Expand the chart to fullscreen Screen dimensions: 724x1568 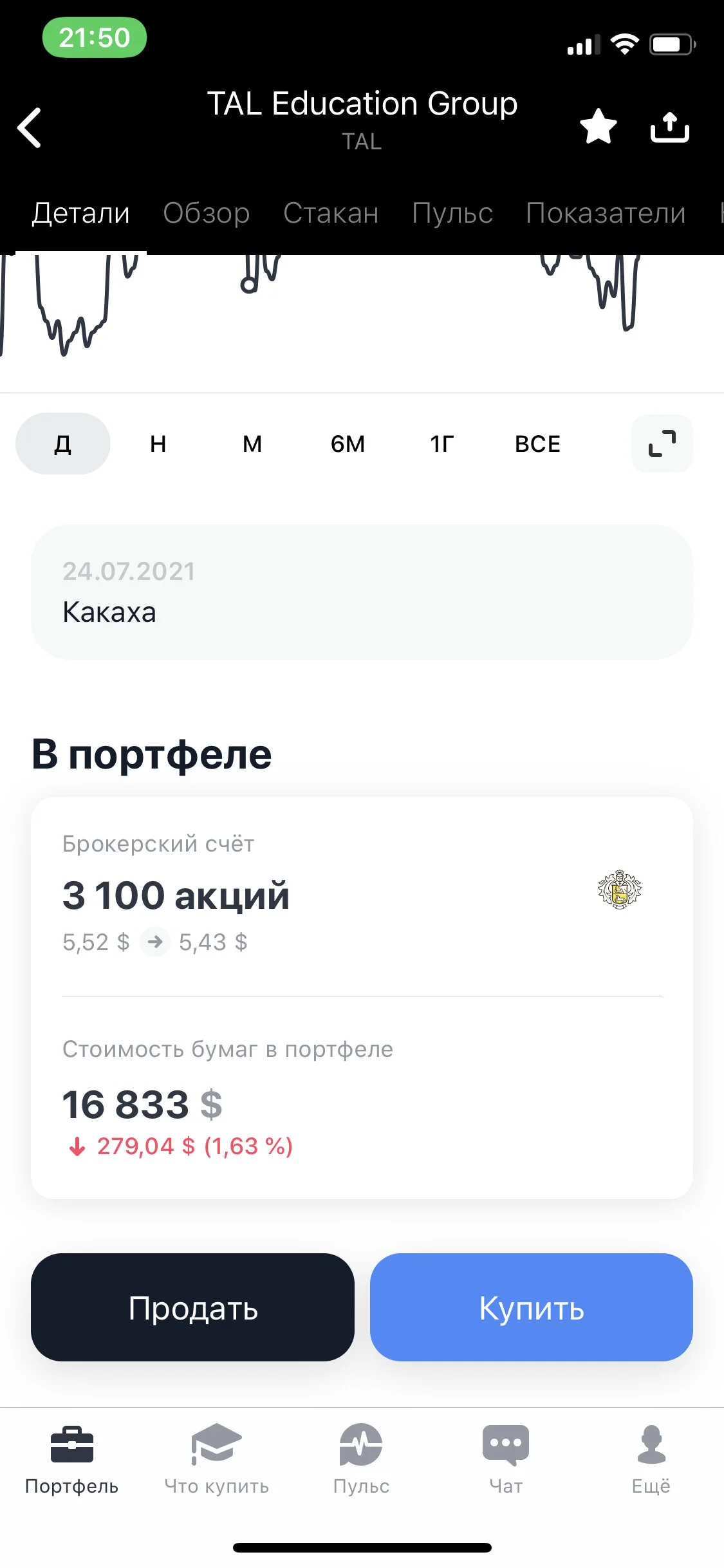click(662, 443)
